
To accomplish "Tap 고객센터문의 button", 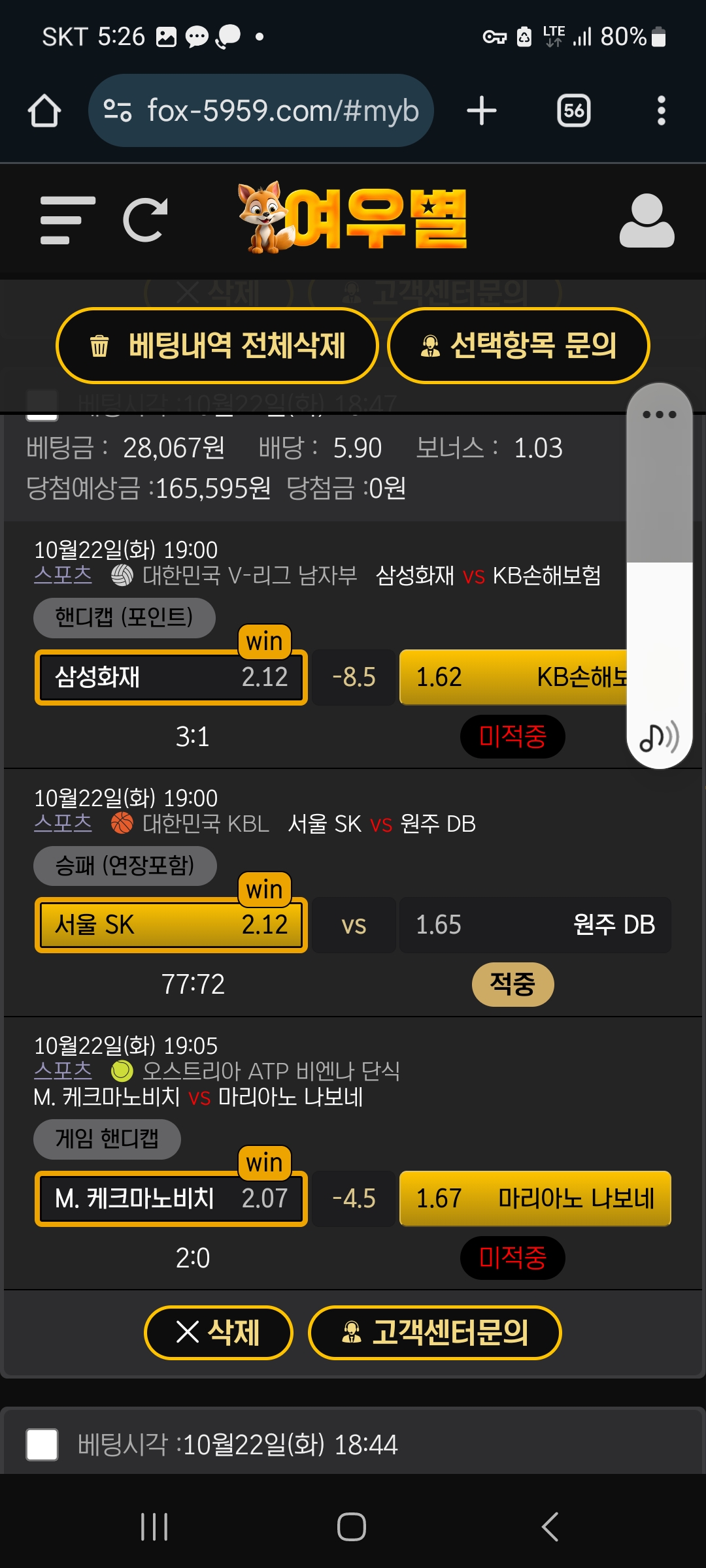I will coord(435,1332).
